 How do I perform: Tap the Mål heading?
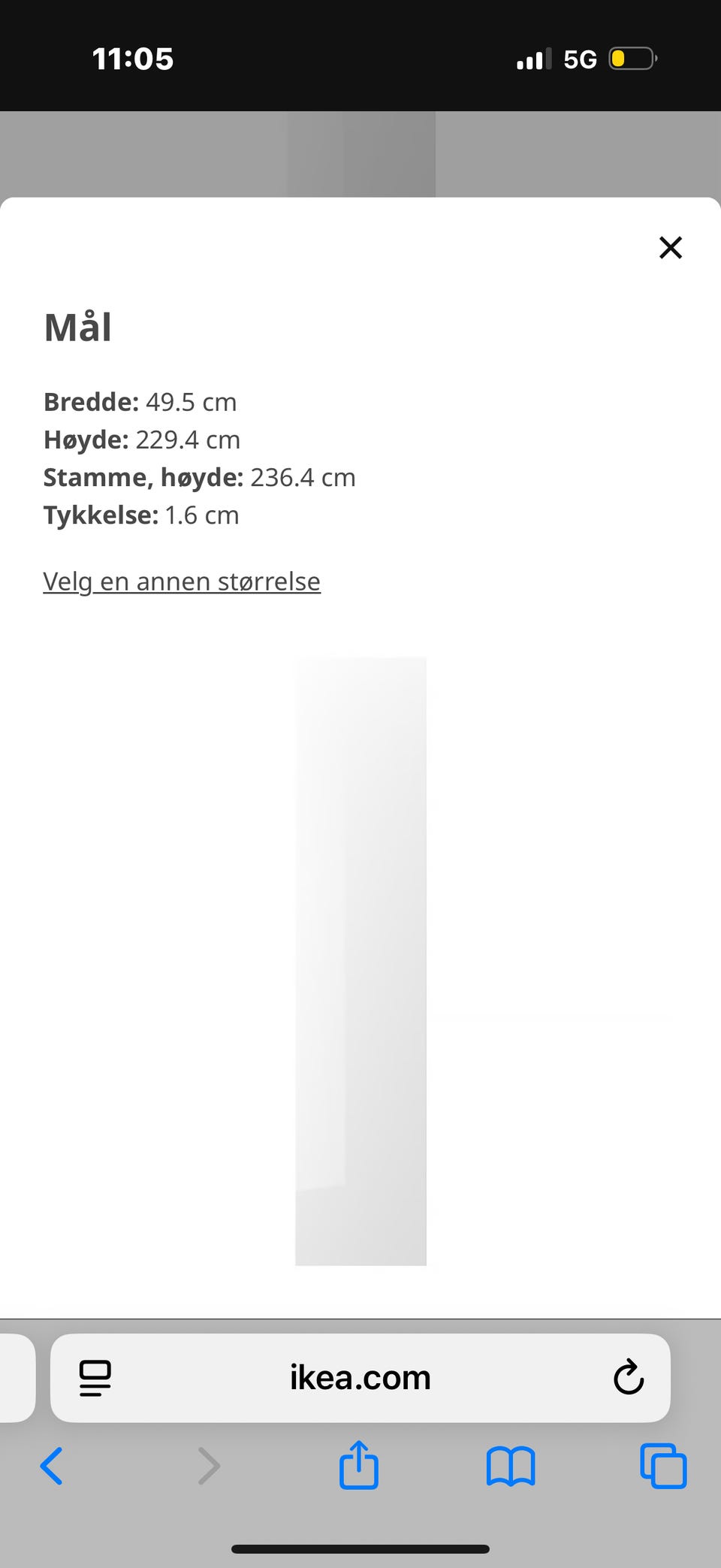tap(77, 326)
